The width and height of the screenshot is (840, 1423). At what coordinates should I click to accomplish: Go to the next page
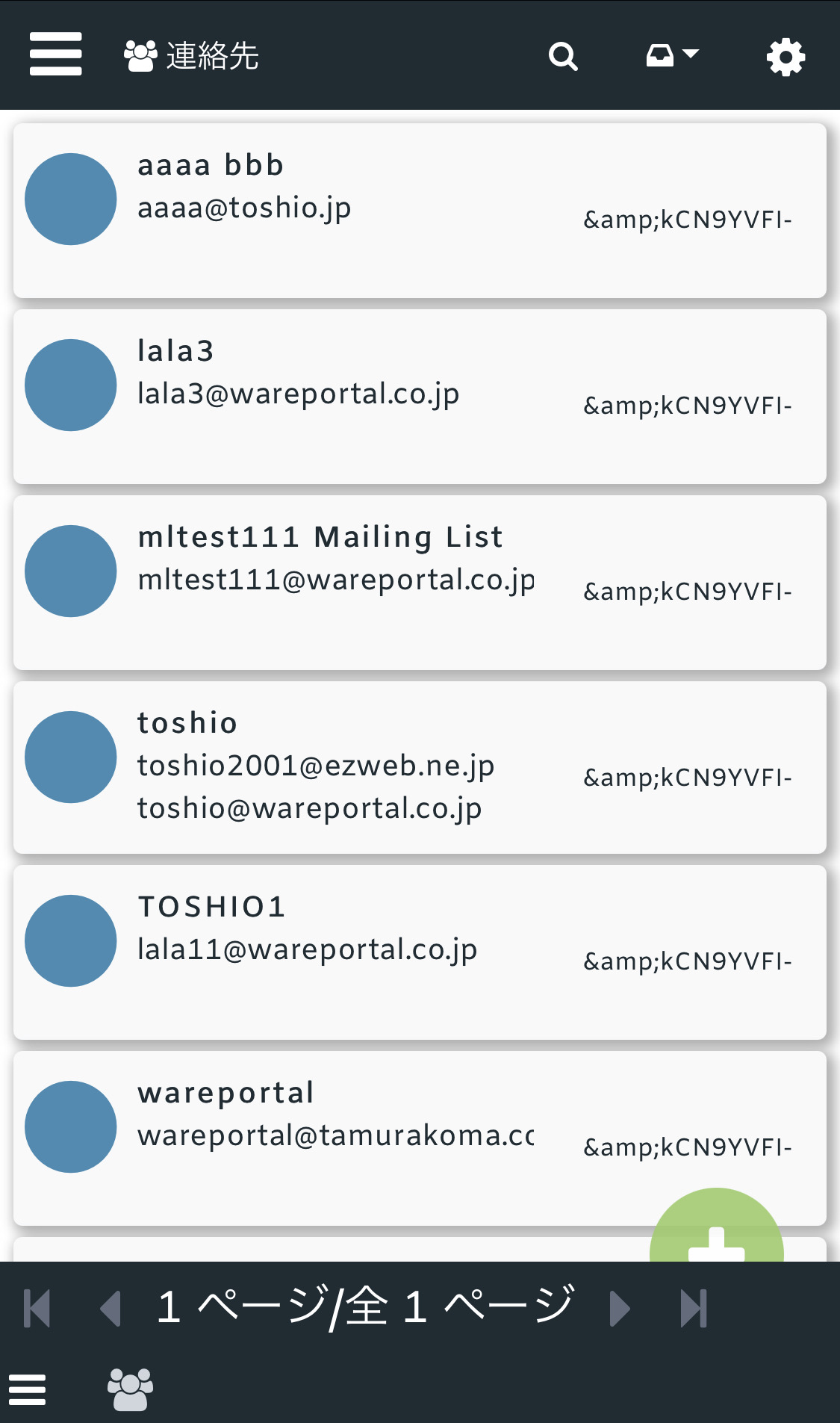pyautogui.click(x=620, y=1308)
